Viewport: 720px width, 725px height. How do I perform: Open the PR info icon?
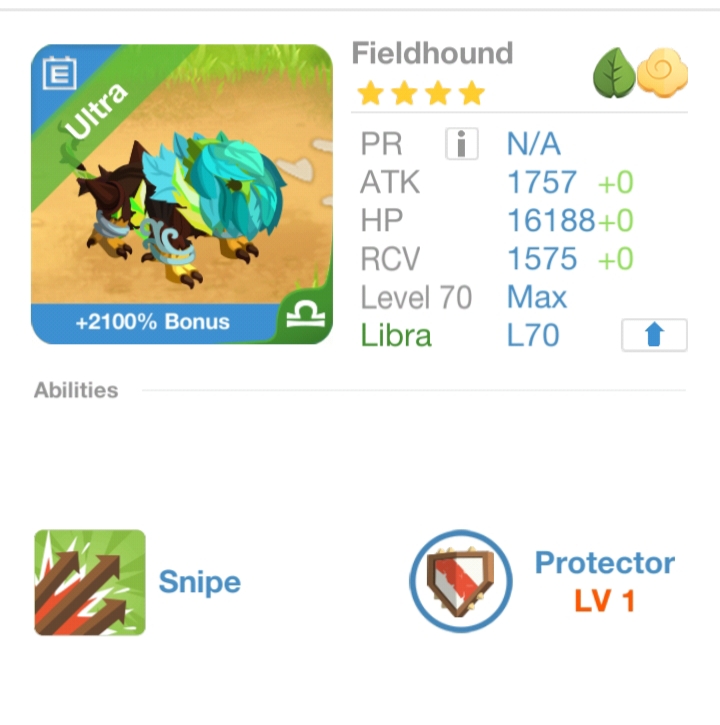(461, 145)
